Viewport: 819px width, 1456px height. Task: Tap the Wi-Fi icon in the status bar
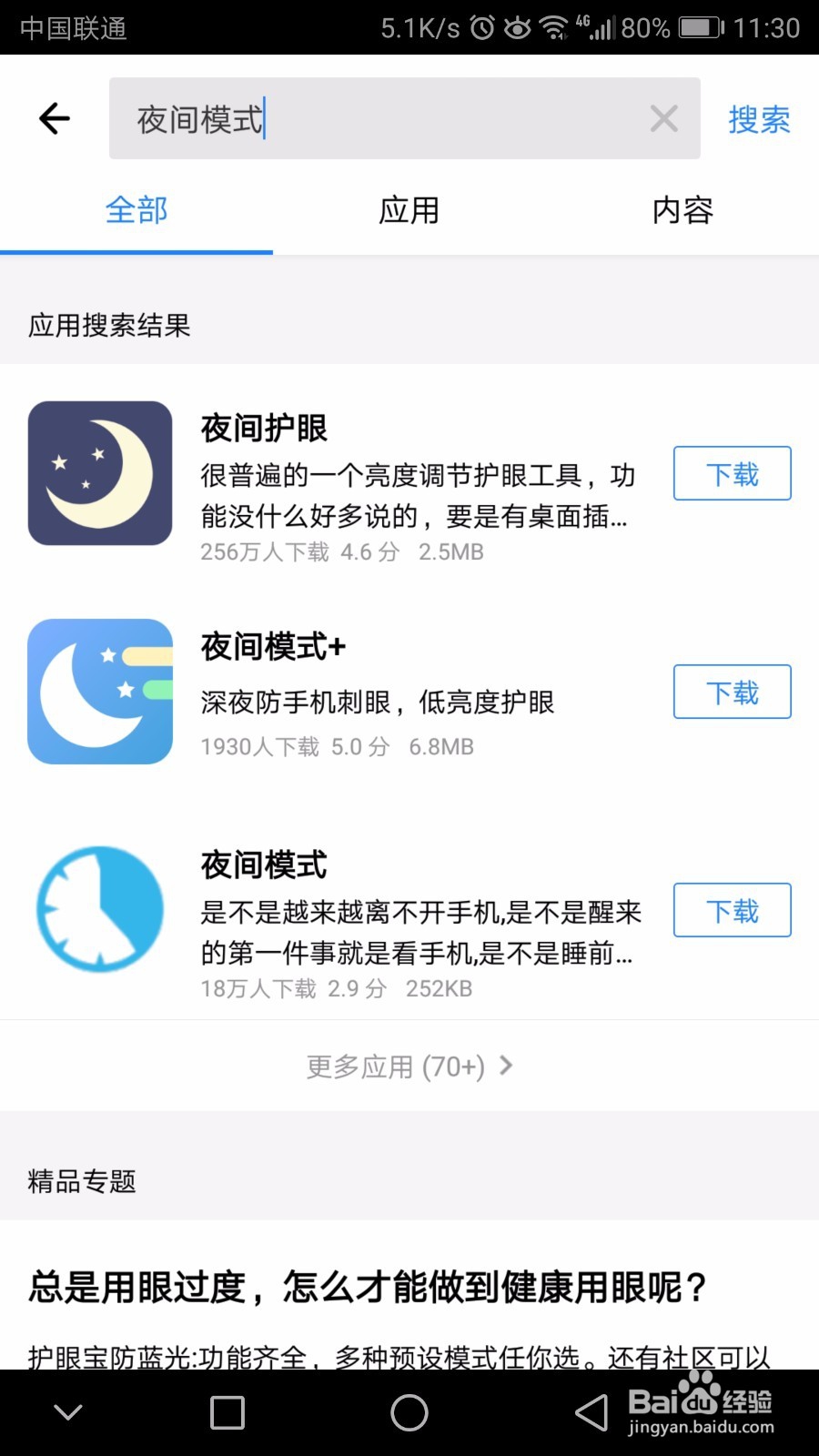tap(552, 27)
